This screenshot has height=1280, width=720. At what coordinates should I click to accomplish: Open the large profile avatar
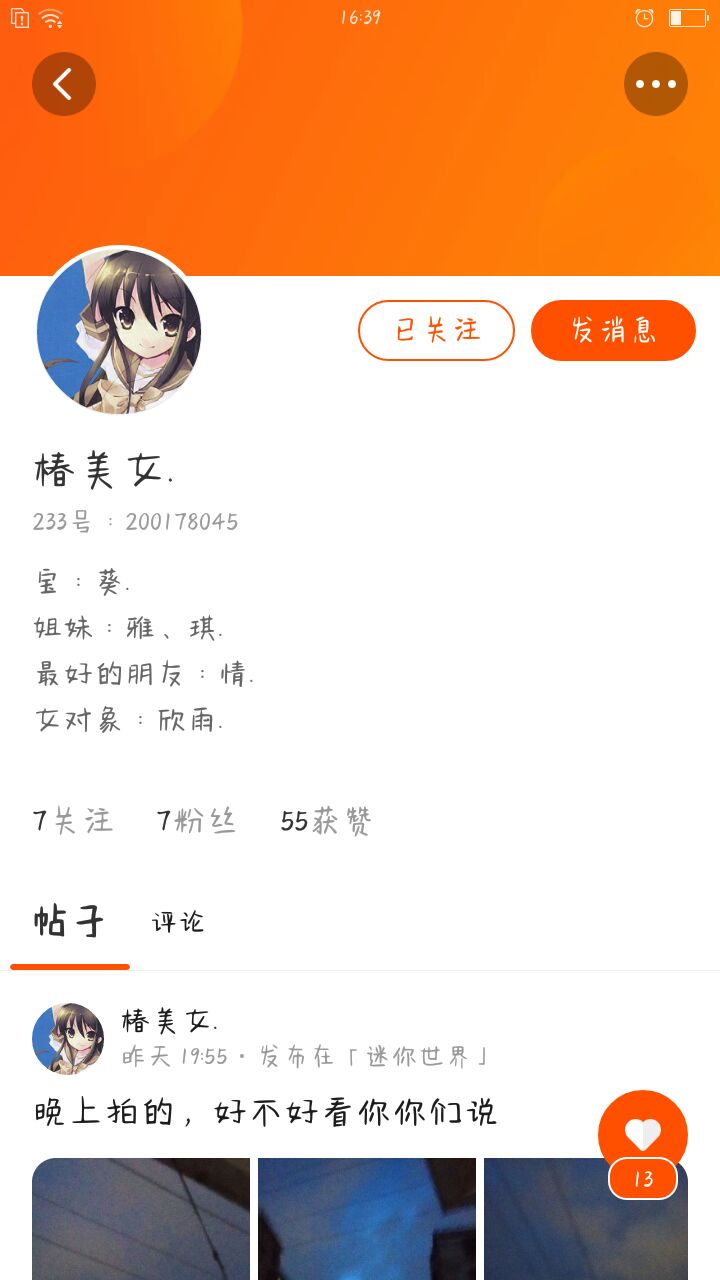[119, 332]
